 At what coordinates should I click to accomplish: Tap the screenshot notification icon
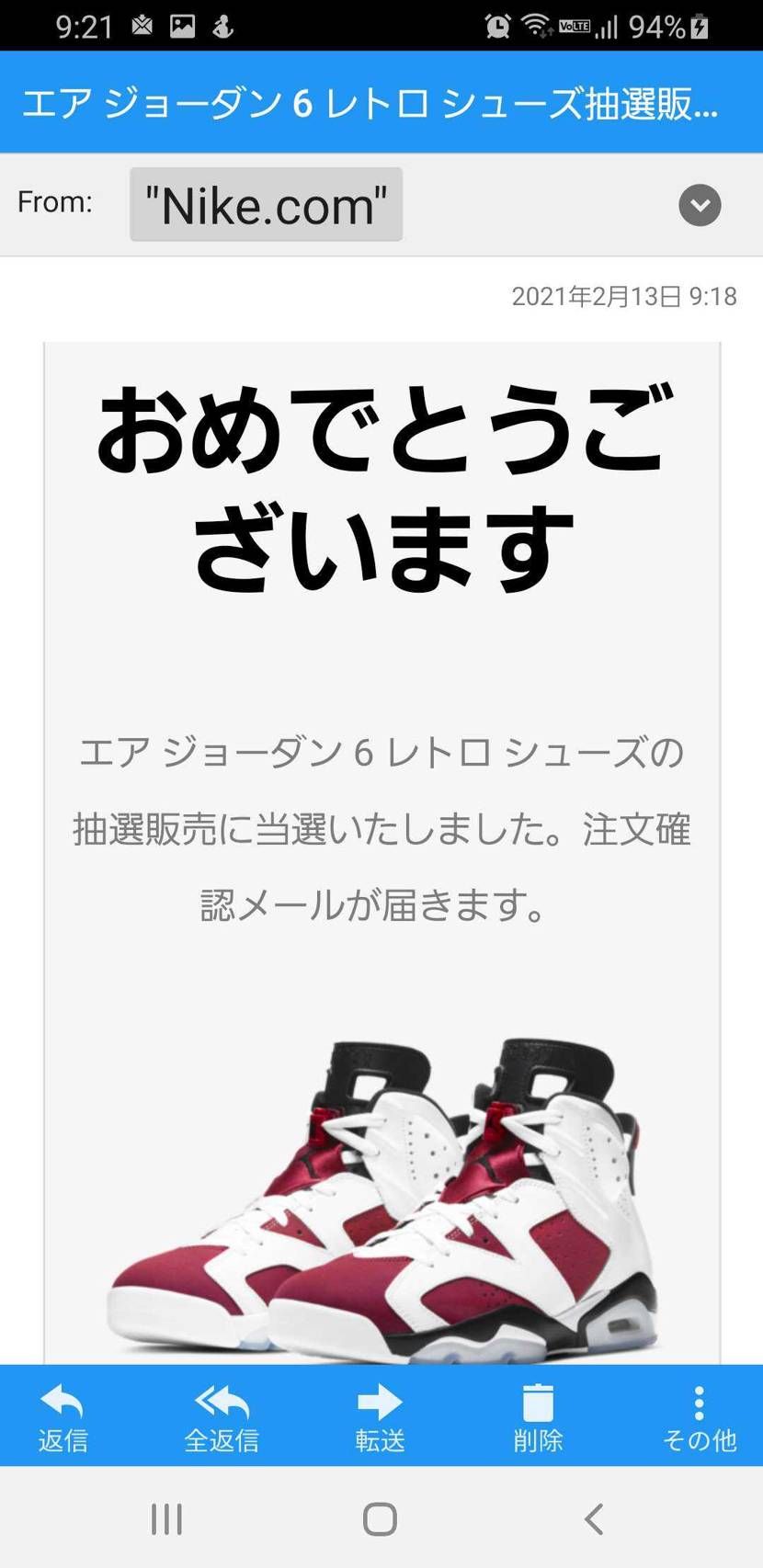click(x=181, y=25)
